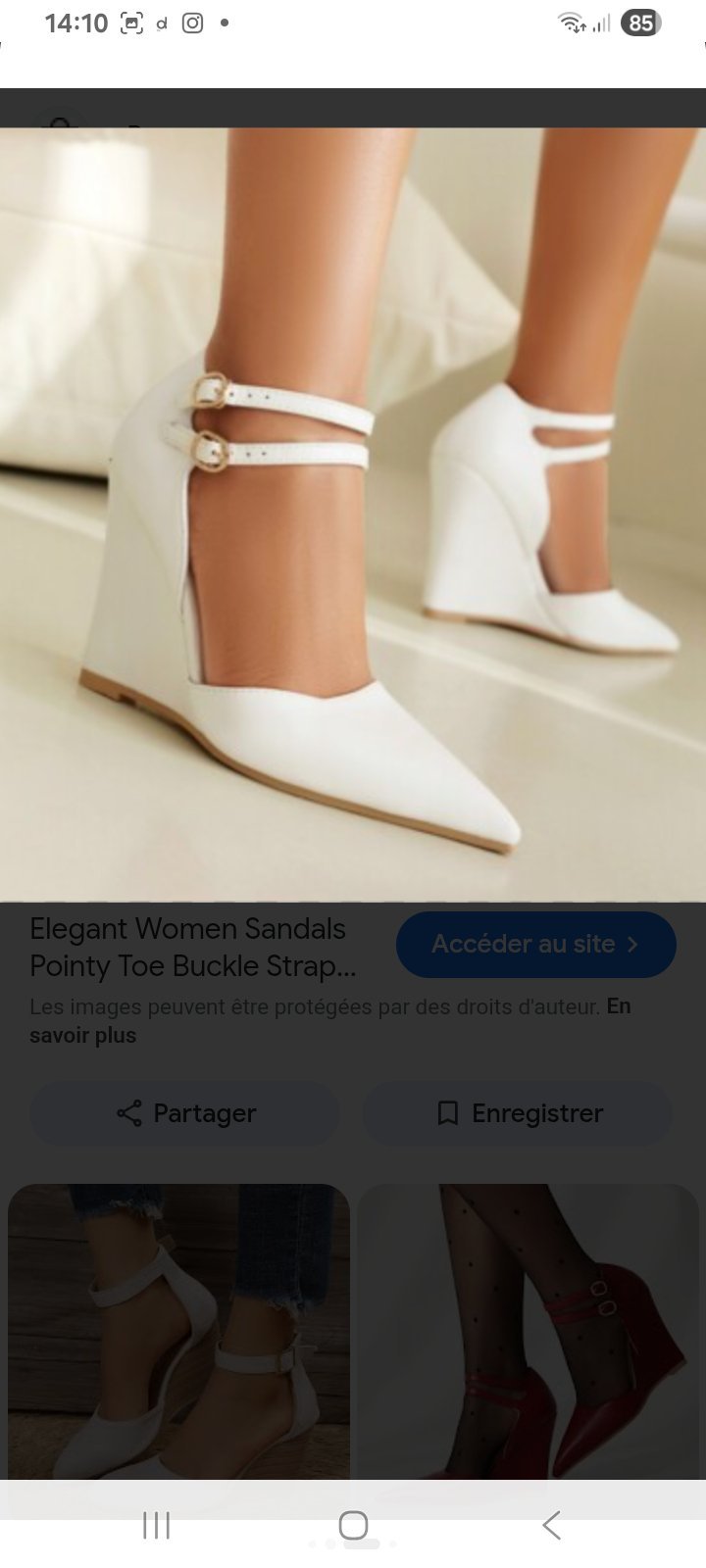Screen dimensions: 706x1568
Task: Save the image with Enregistrer
Action: tap(518, 1113)
